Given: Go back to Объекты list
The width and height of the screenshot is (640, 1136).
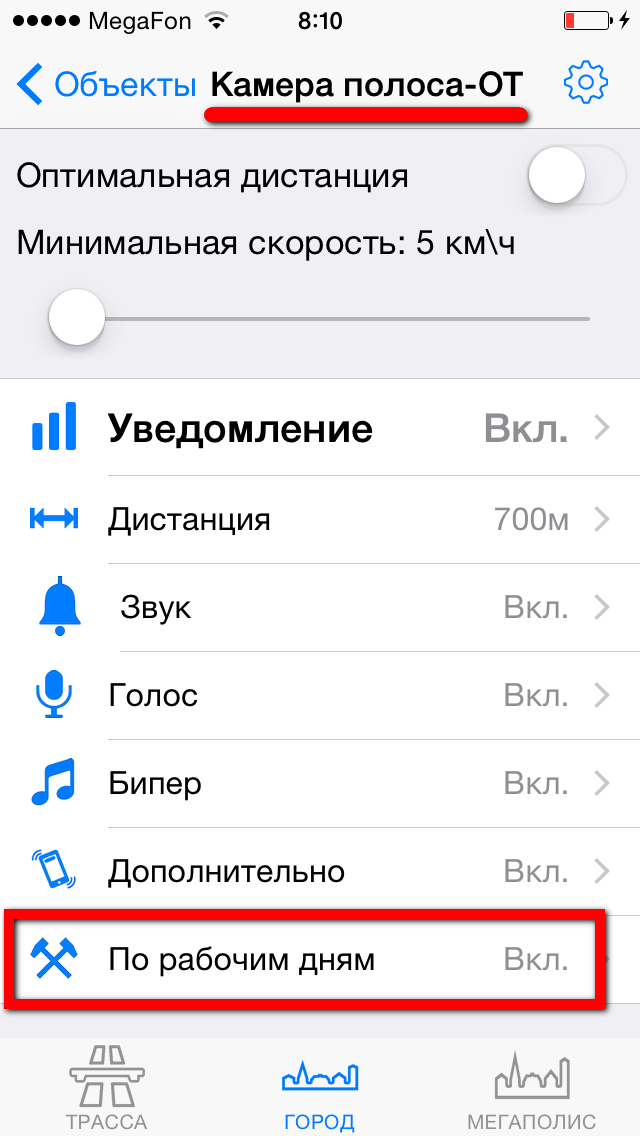Looking at the screenshot, I should coord(105,85).
